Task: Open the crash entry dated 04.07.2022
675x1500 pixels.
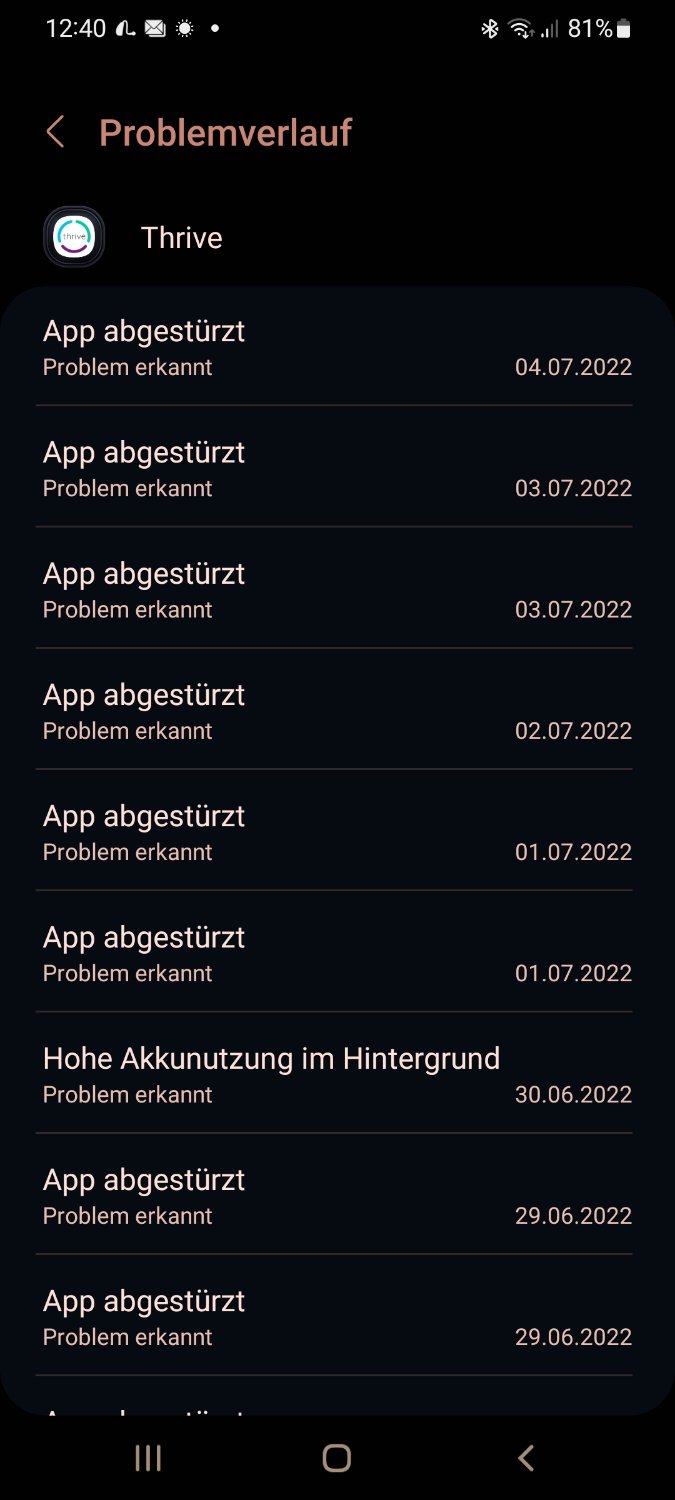Action: (x=336, y=347)
